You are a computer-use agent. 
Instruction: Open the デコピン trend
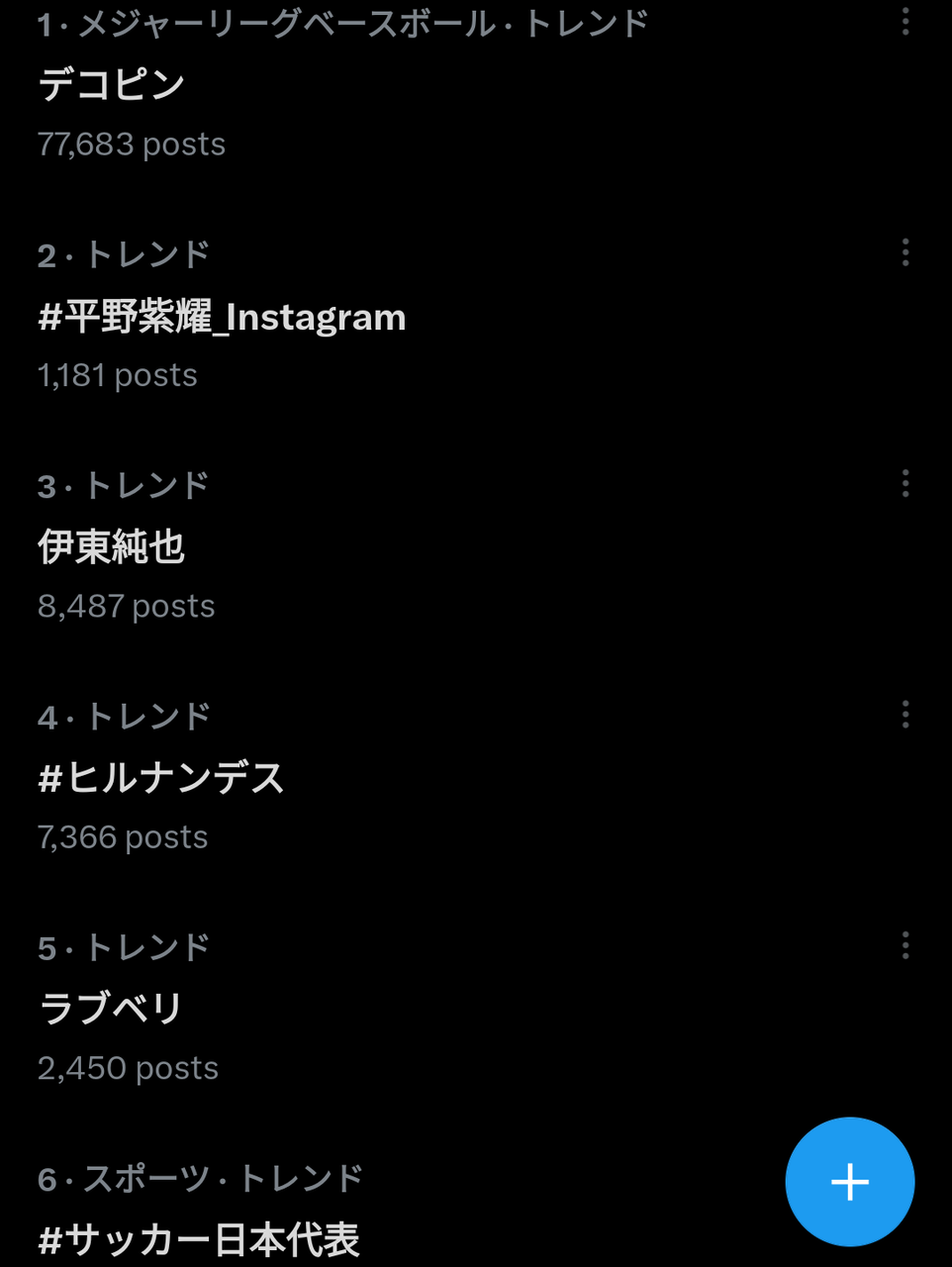tap(112, 85)
